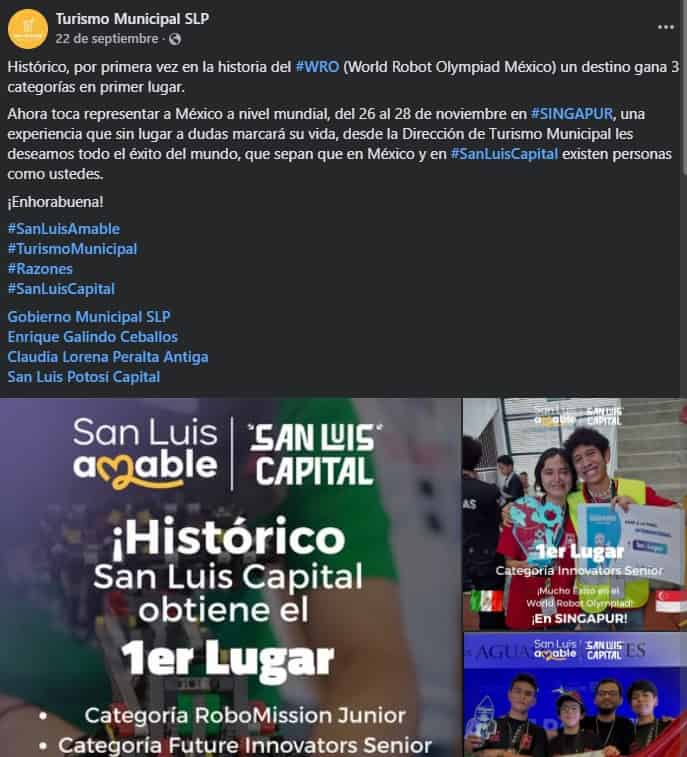This screenshot has width=687, height=757.
Task: Open the 22 de septiembre timestamp
Action: pyautogui.click(x=107, y=39)
